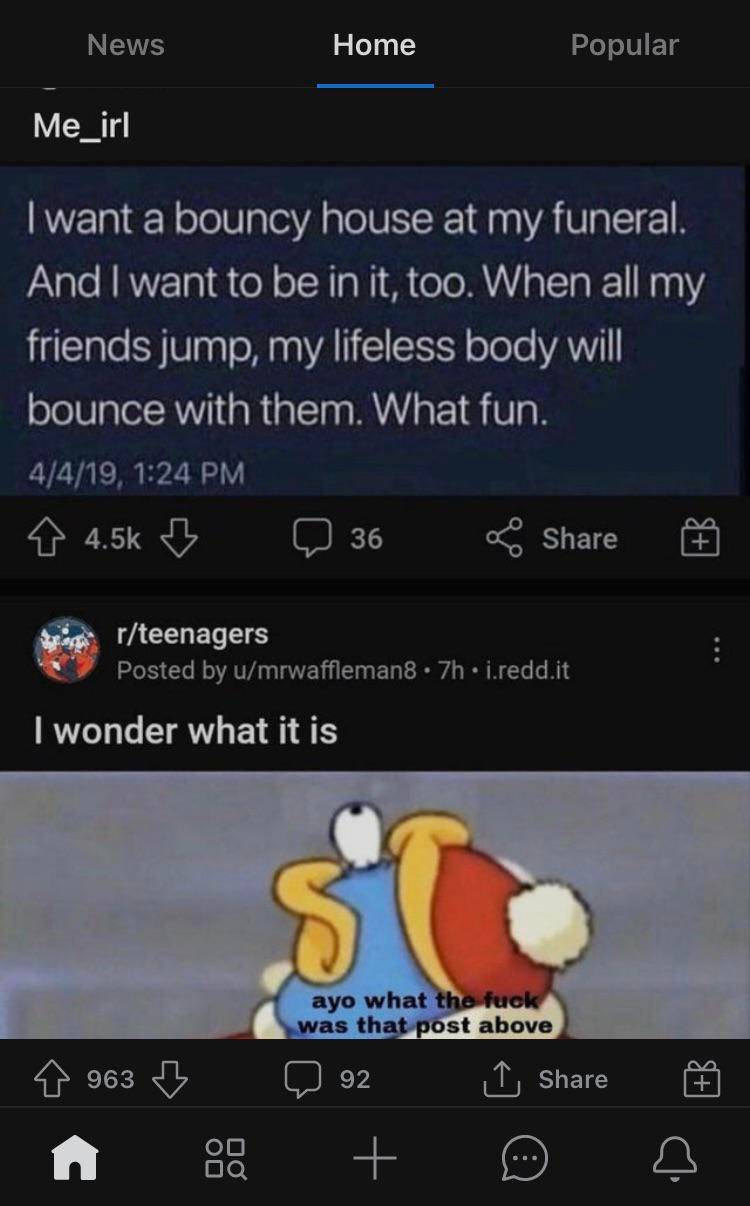Open the 'I wonder what it is' post
750x1206 pixels.
point(185,731)
